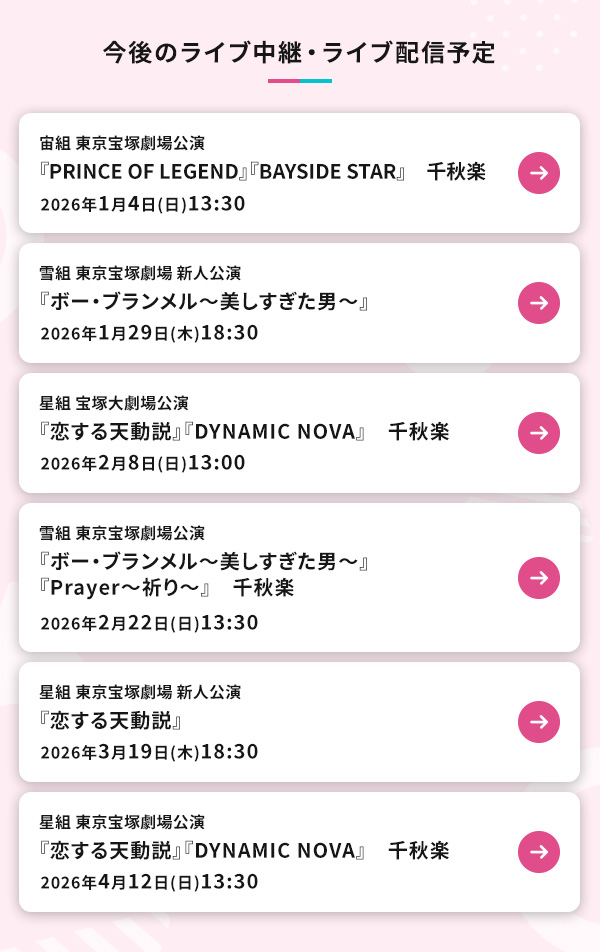View 星組 宝塚大劇場公演 on 2026年2月8日
This screenshot has height=952, width=600.
pos(299,433)
